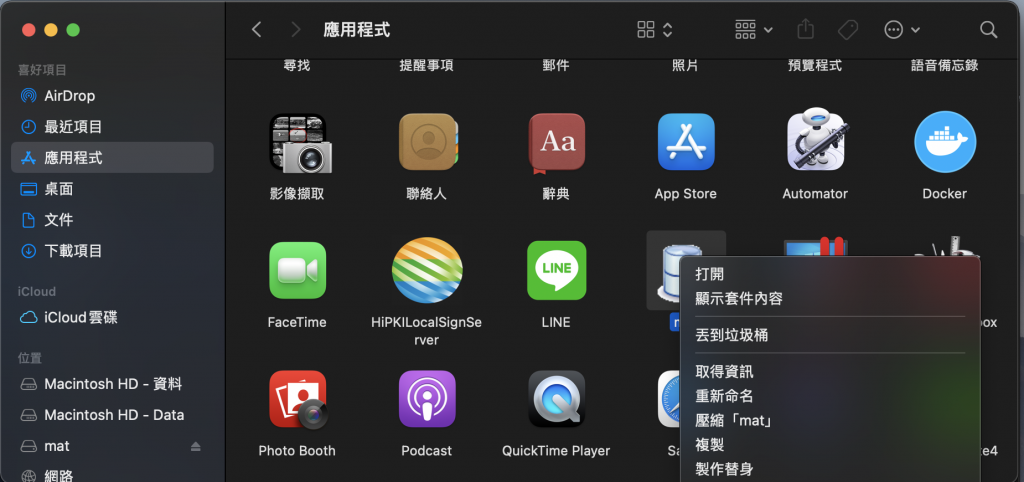Eject the mat volume

pos(196,446)
